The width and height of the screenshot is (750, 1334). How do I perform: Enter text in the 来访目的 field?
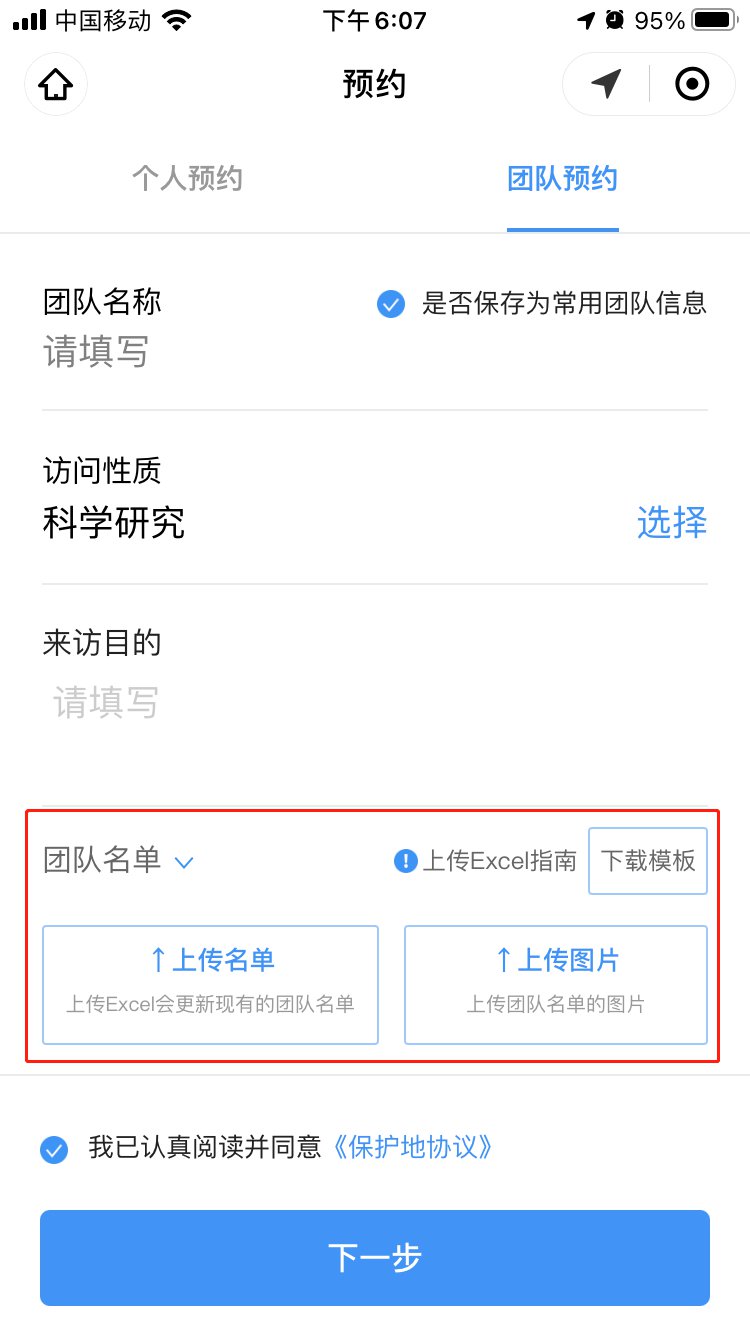pos(375,703)
